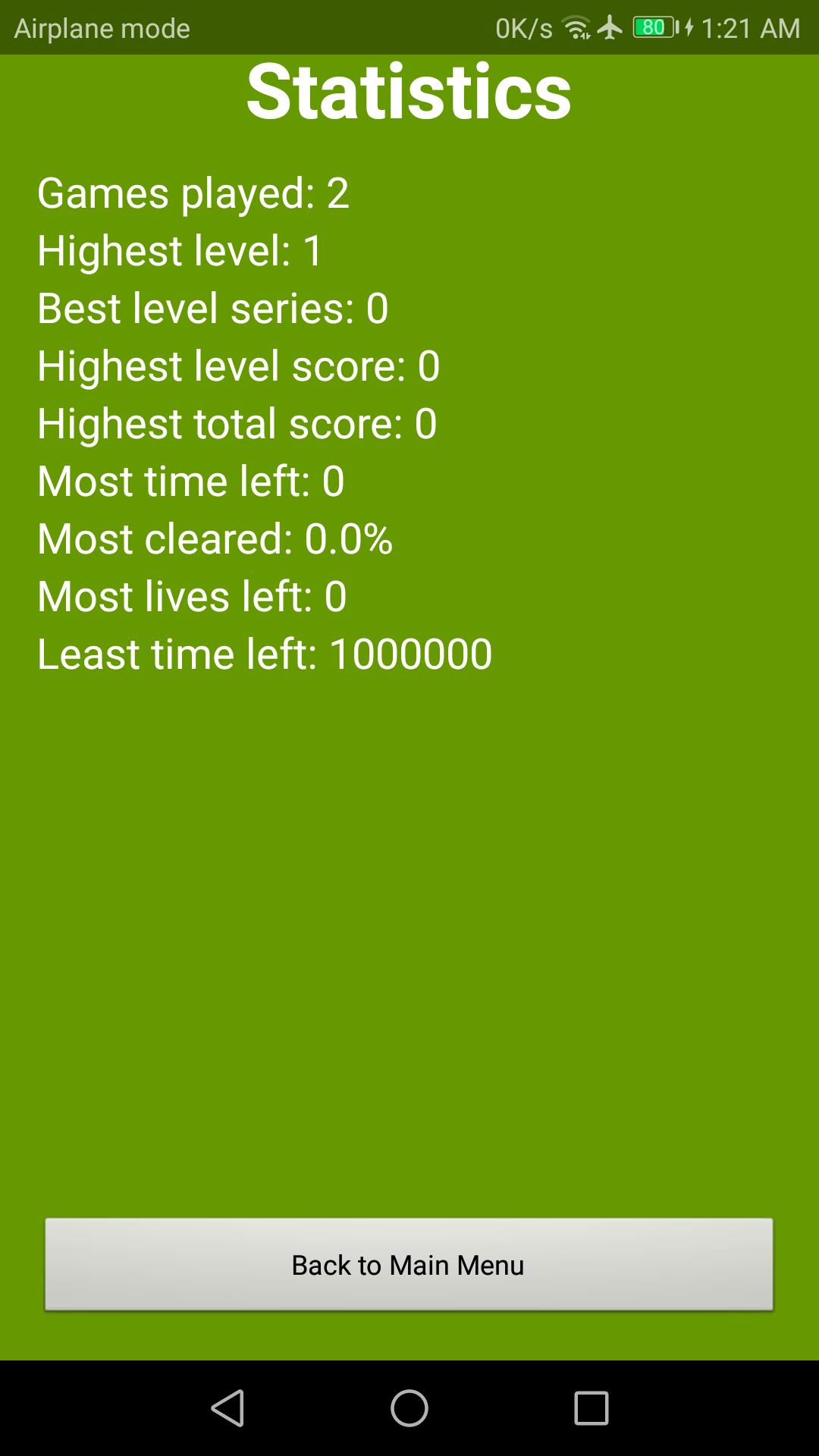Viewport: 819px width, 1456px height.
Task: Return to the phone's home screen
Action: (x=409, y=1408)
